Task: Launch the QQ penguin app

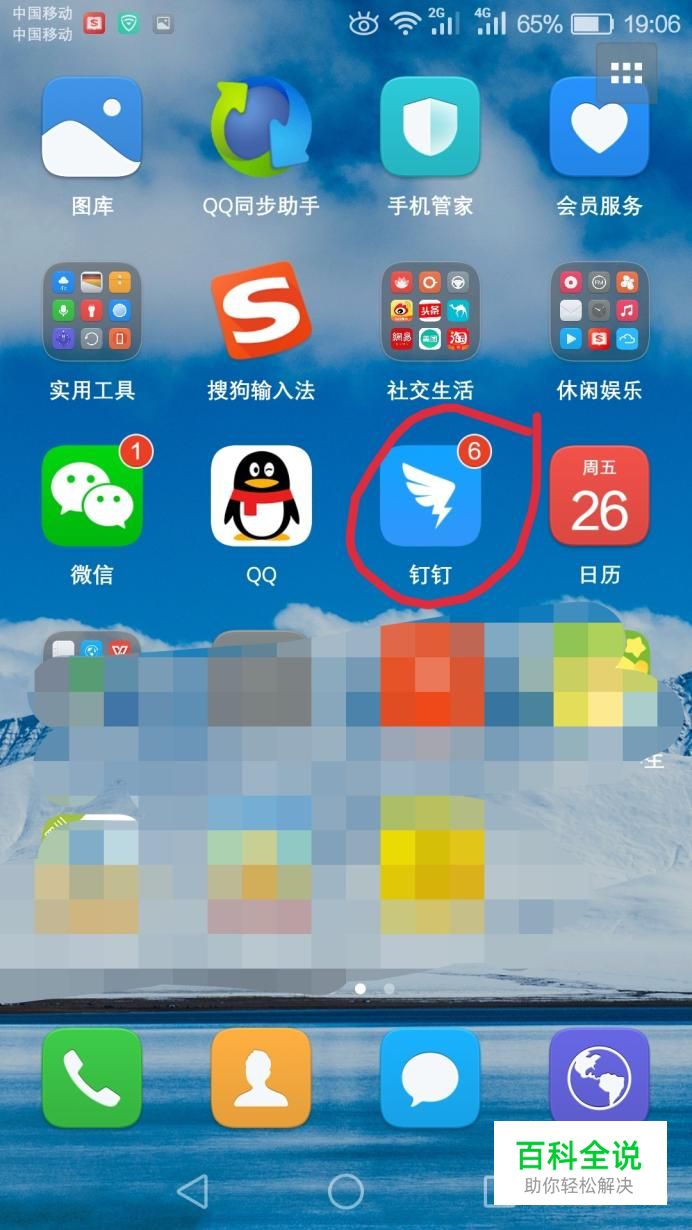Action: [261, 496]
